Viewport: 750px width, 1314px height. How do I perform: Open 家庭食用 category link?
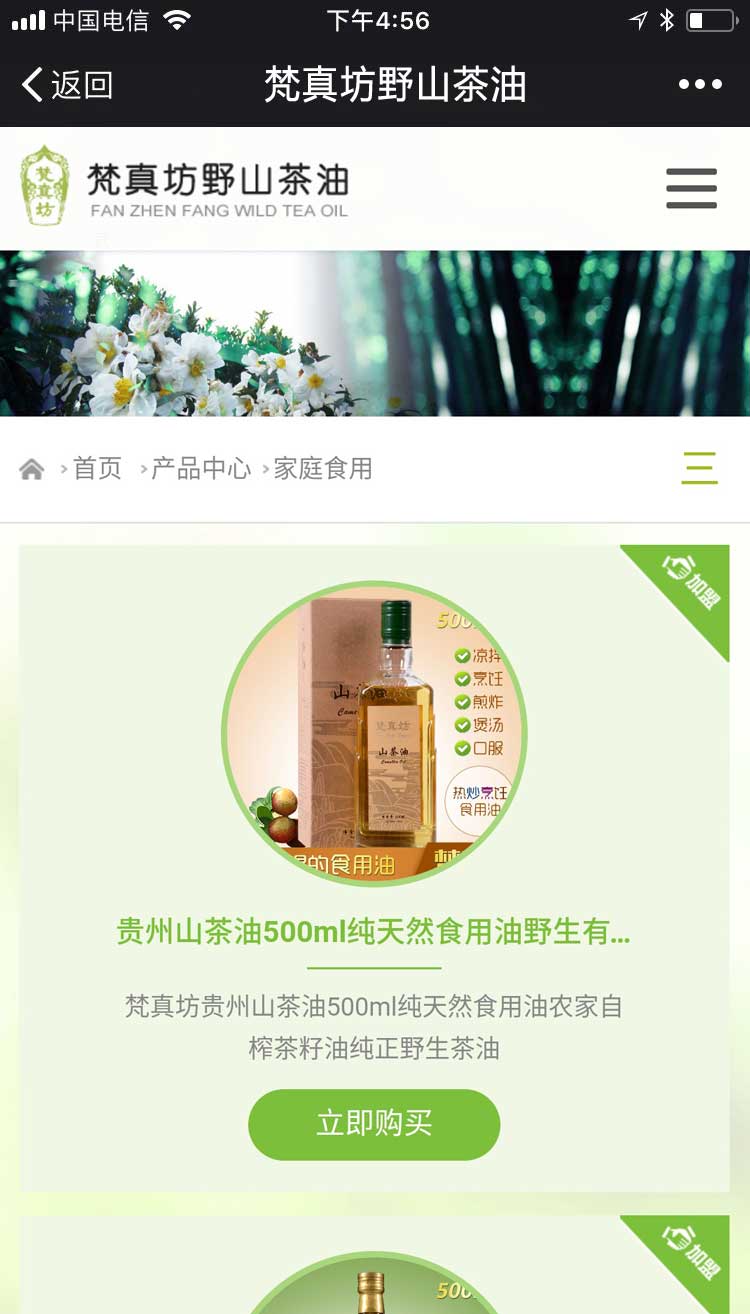click(x=322, y=468)
